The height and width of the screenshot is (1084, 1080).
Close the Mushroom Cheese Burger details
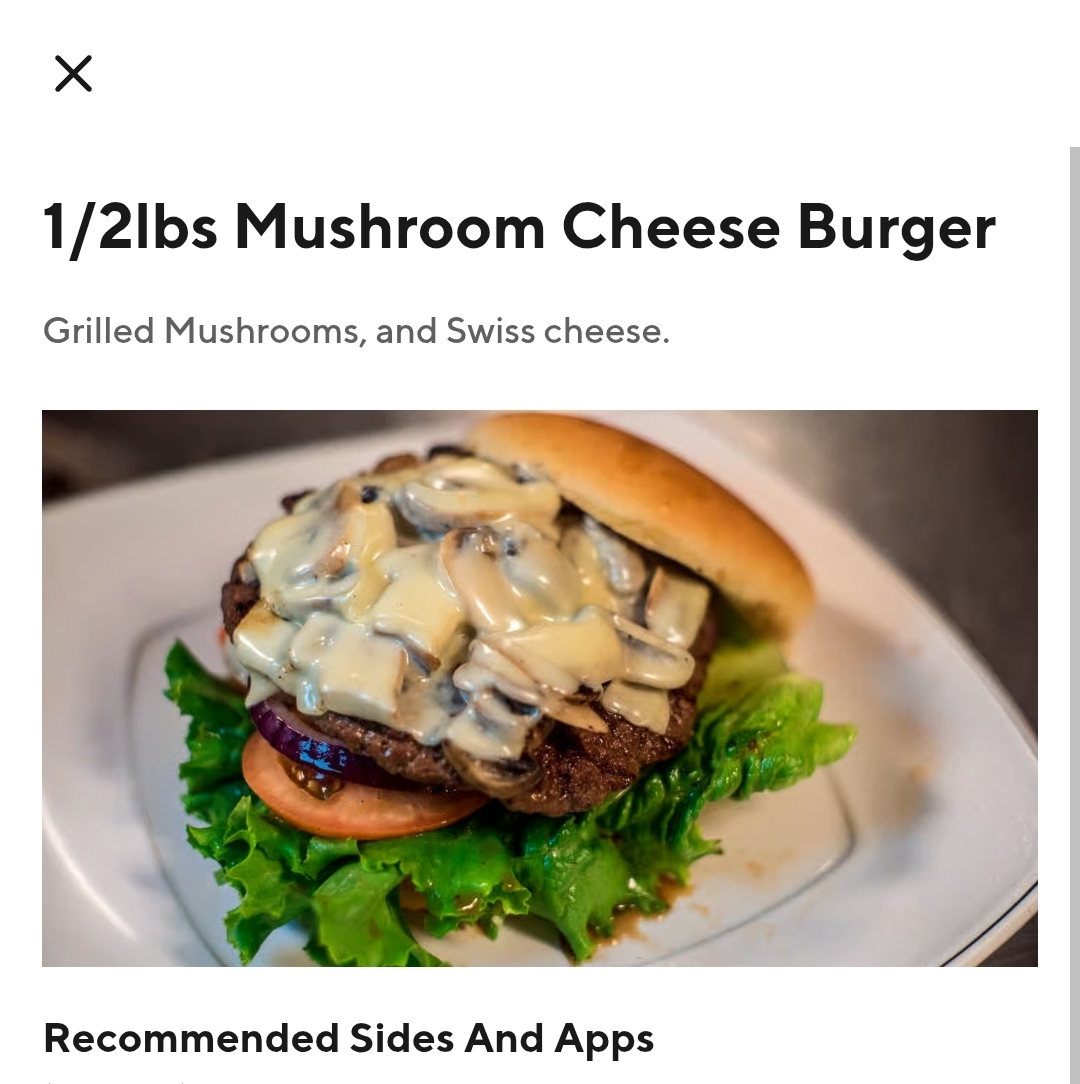pyautogui.click(x=73, y=73)
